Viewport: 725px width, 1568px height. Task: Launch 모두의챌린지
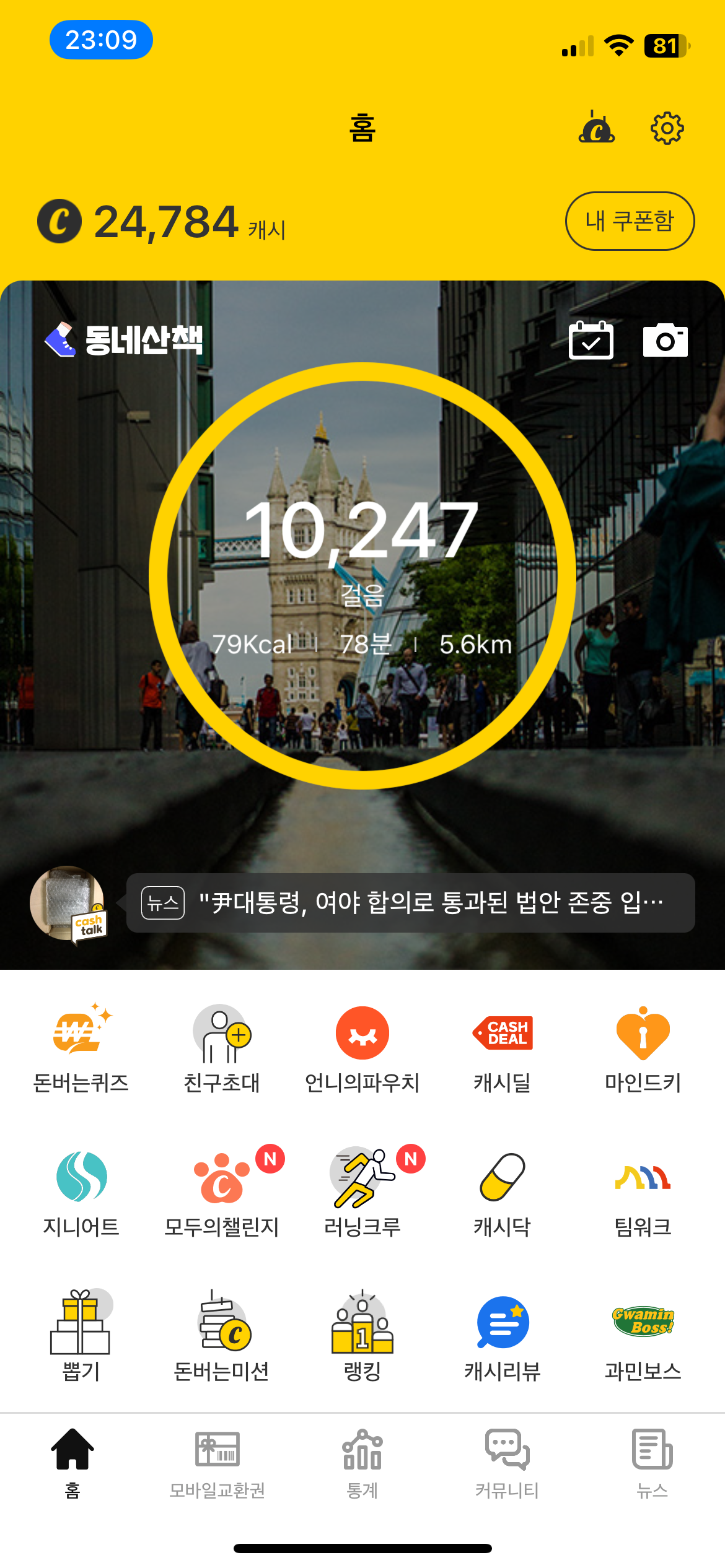221,1192
